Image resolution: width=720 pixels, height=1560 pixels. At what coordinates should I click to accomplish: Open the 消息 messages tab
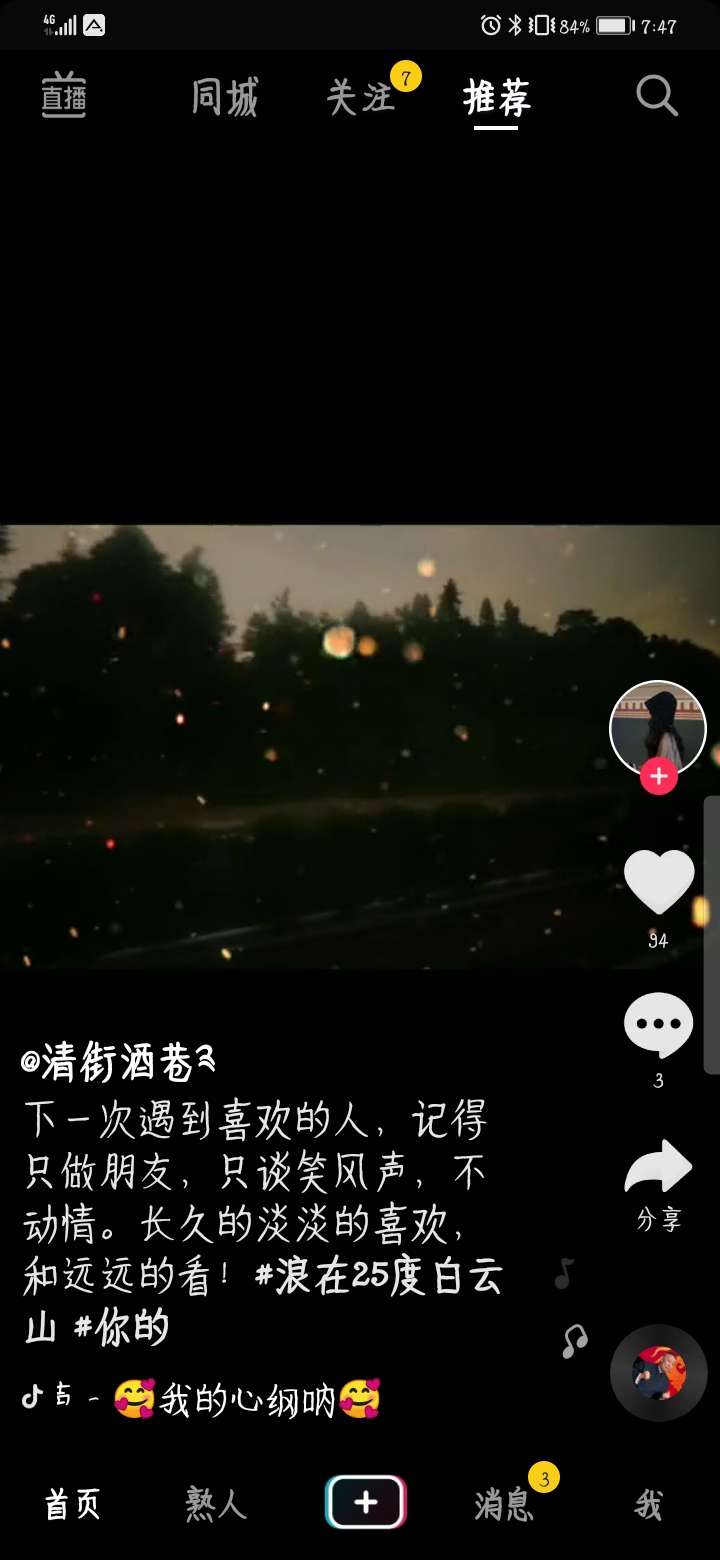pyautogui.click(x=504, y=1503)
